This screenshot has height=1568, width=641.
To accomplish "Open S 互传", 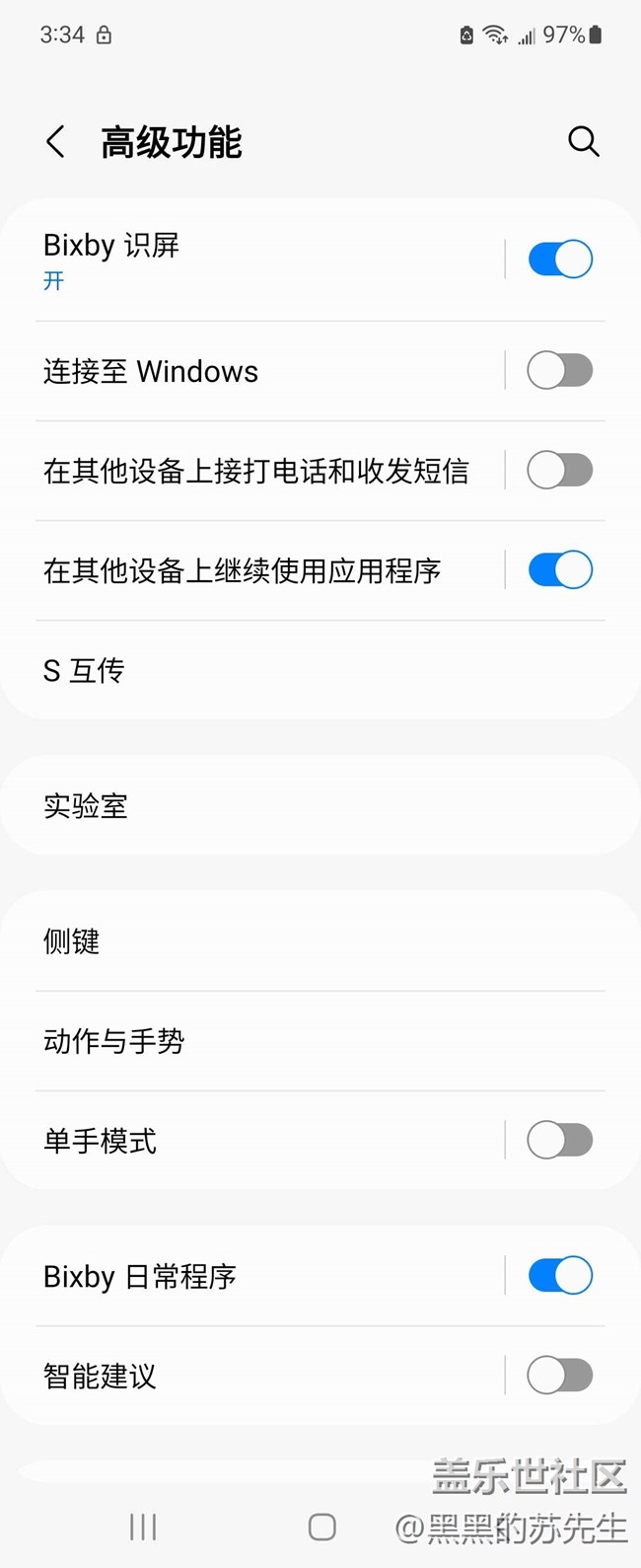I will tap(320, 670).
